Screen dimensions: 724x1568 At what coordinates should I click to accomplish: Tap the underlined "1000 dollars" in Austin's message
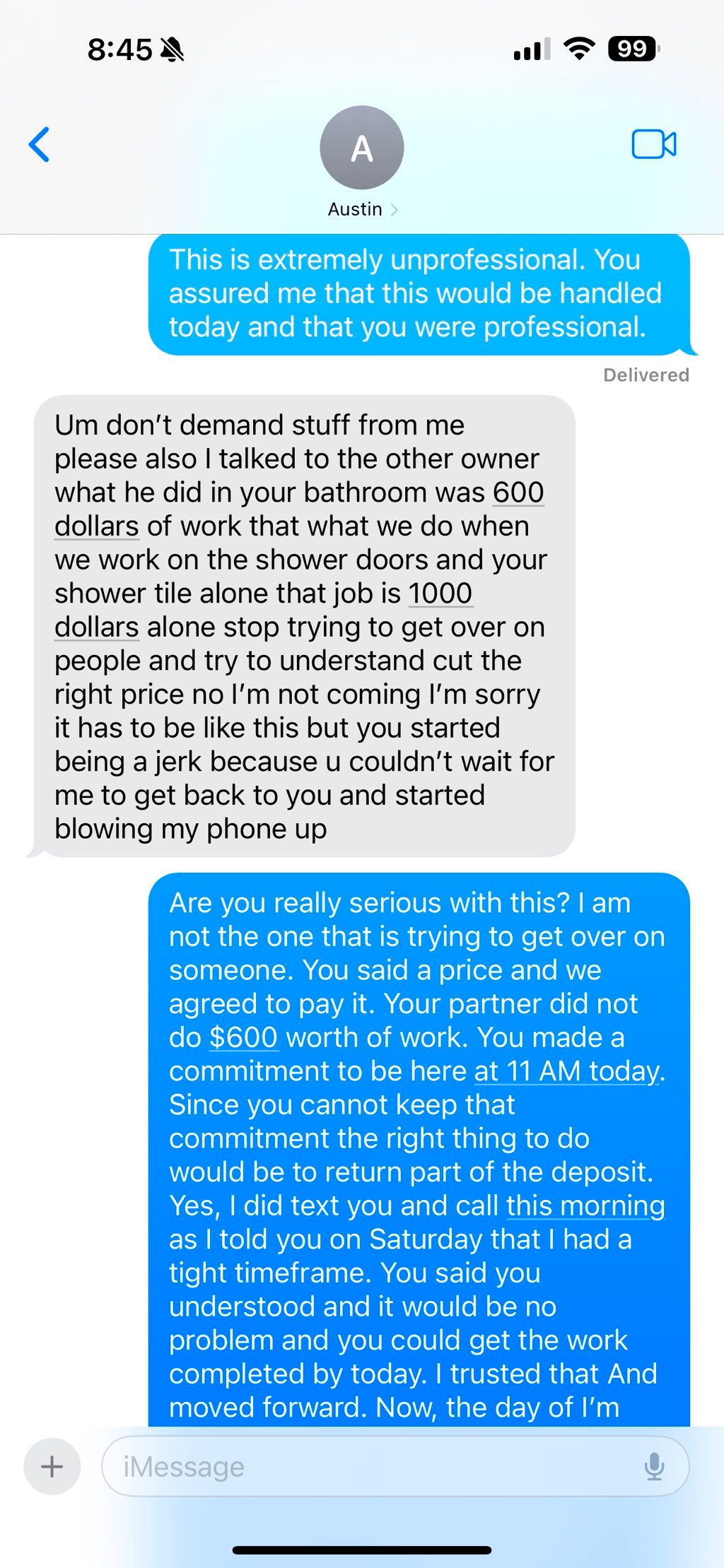[440, 594]
